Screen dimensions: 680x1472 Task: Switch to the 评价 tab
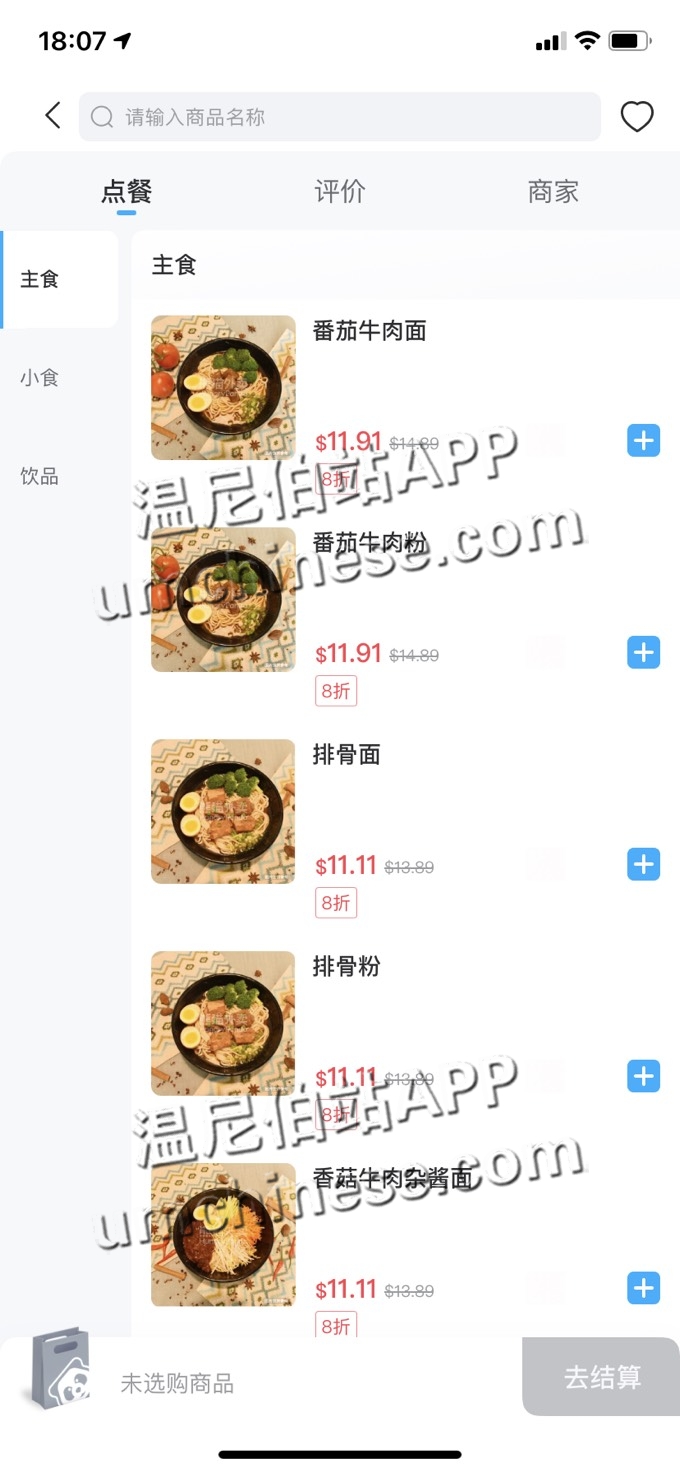pos(340,191)
